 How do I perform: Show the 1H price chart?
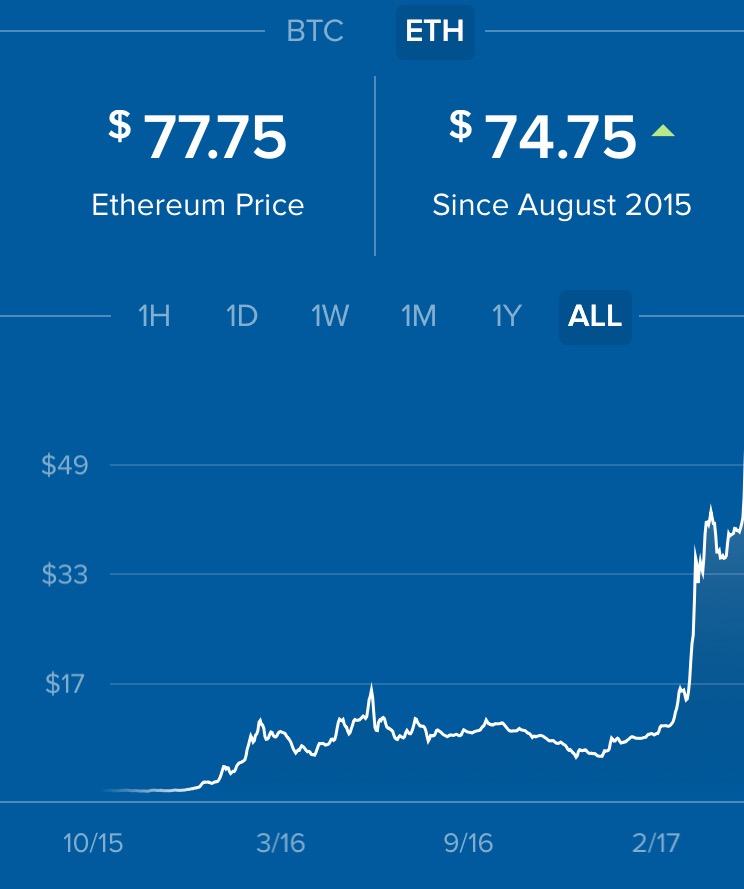coord(154,316)
